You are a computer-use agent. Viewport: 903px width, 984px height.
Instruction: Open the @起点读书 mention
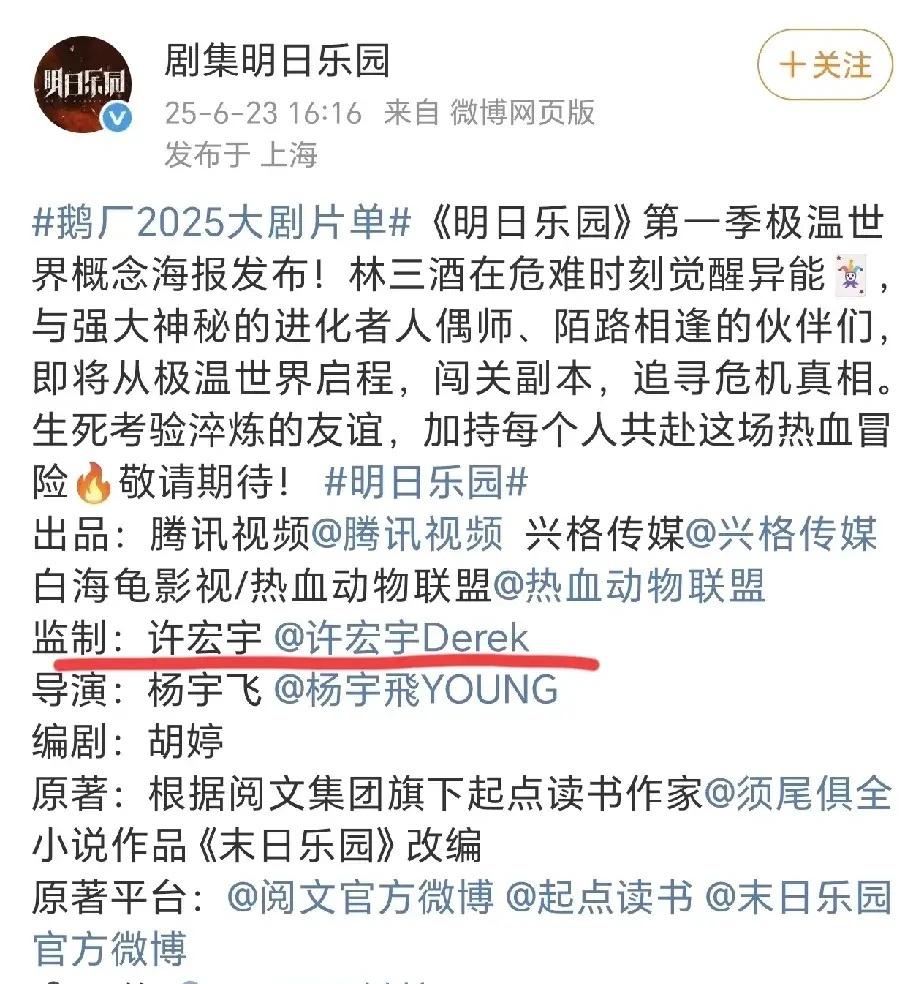pyautogui.click(x=599, y=898)
